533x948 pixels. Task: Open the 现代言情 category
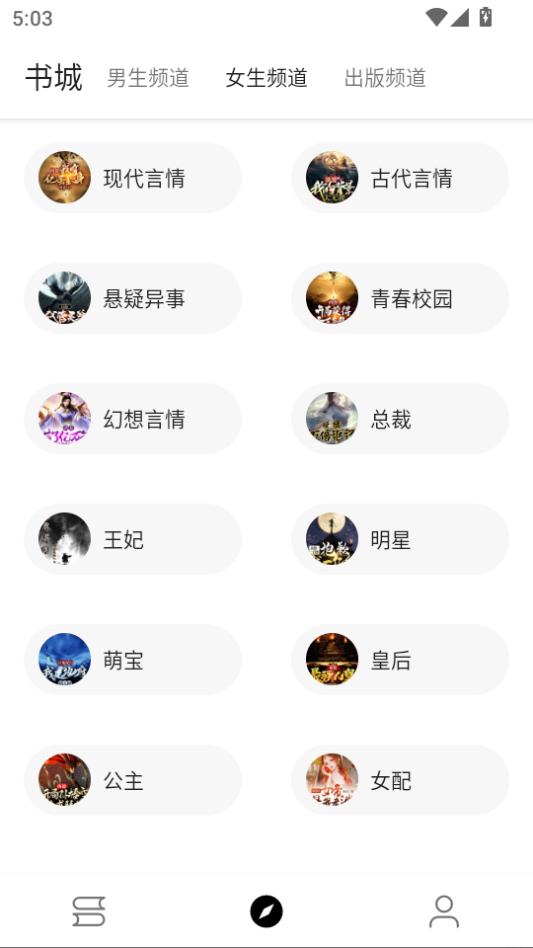click(133, 178)
